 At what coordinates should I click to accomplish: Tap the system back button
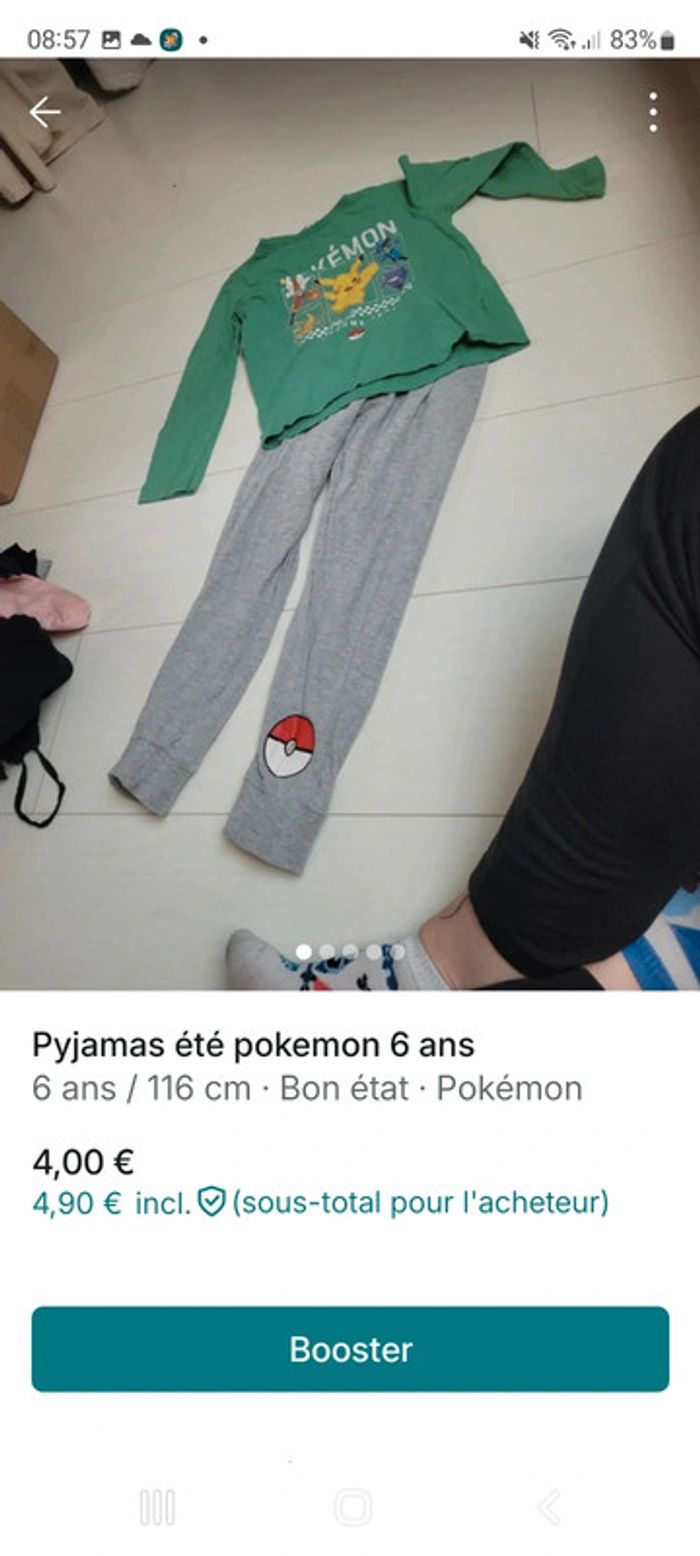548,1506
